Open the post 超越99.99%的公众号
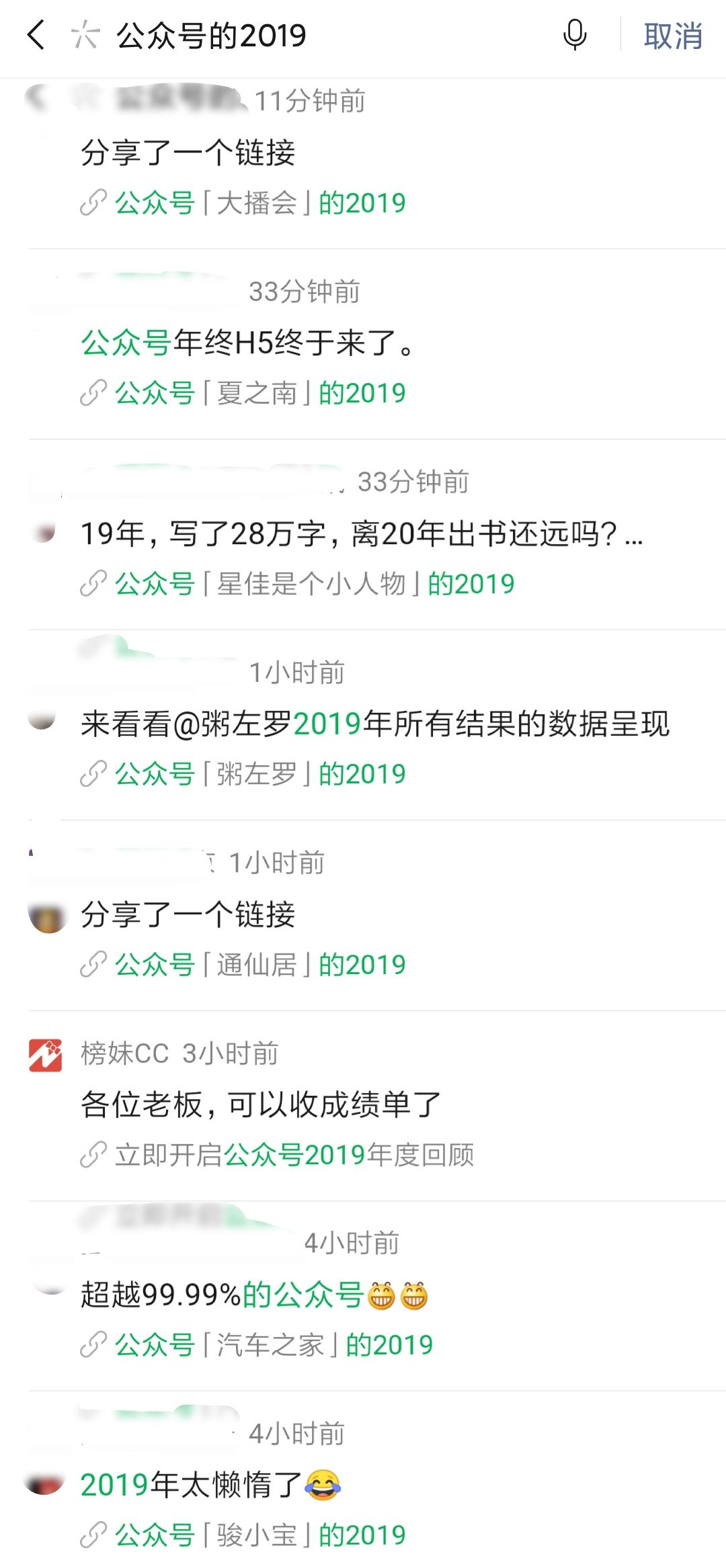Viewport: 726px width, 1568px height. (x=253, y=1295)
